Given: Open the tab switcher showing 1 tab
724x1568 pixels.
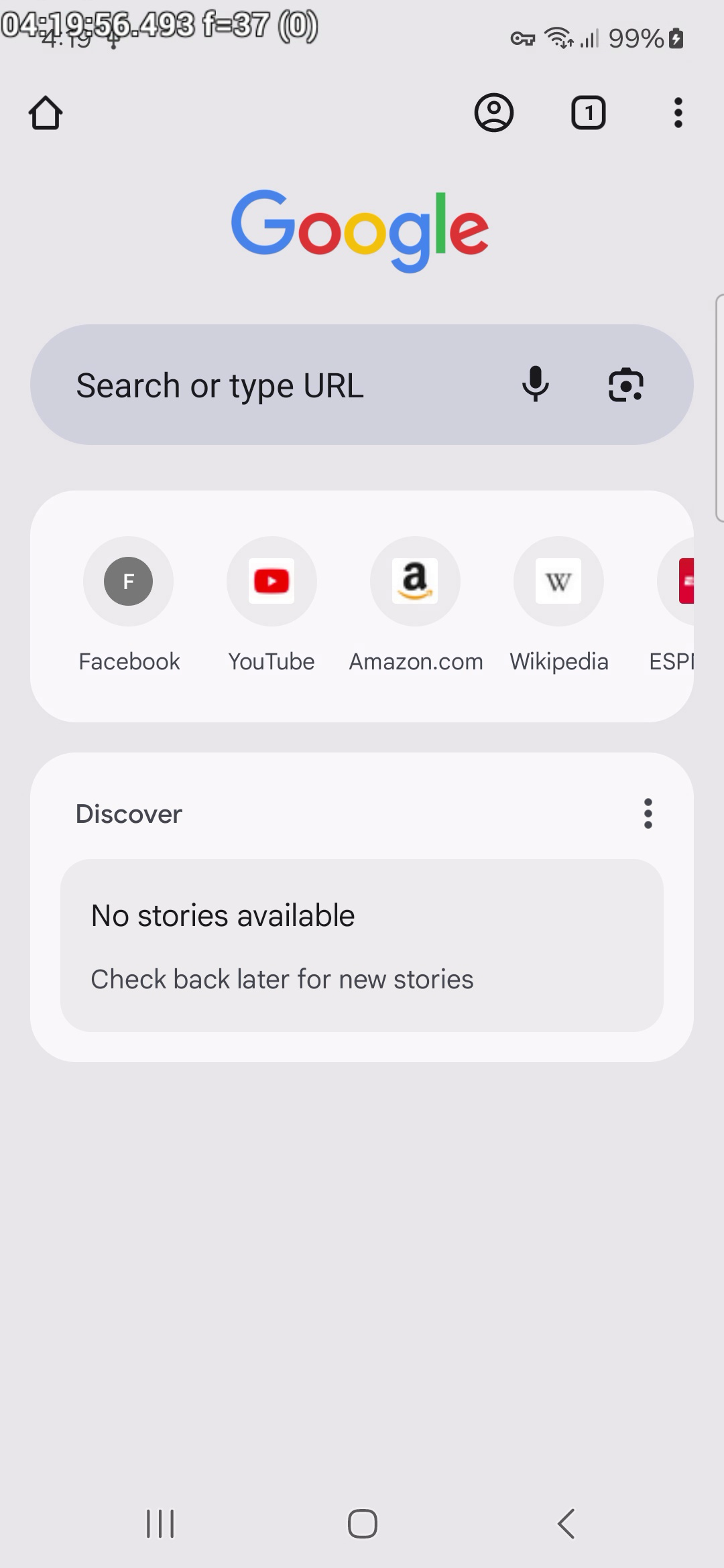Looking at the screenshot, I should click(588, 113).
